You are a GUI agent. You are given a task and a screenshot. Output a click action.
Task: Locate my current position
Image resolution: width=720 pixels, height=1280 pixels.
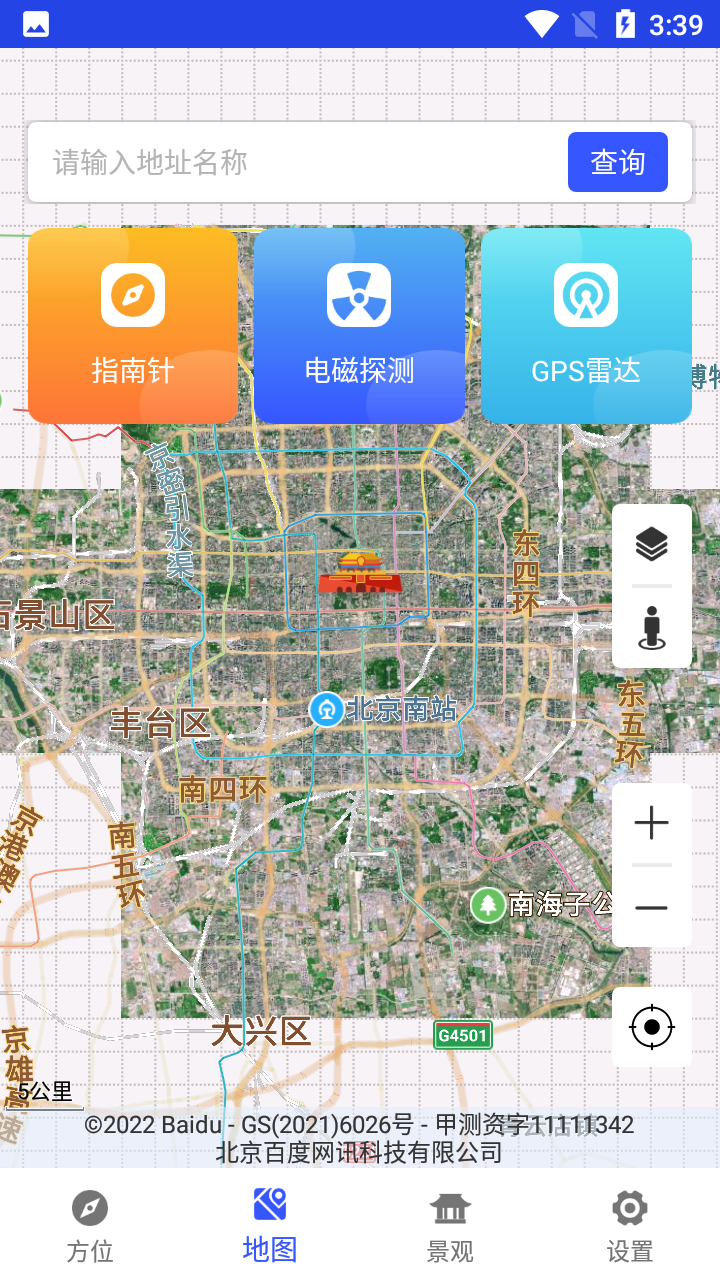coord(652,1027)
